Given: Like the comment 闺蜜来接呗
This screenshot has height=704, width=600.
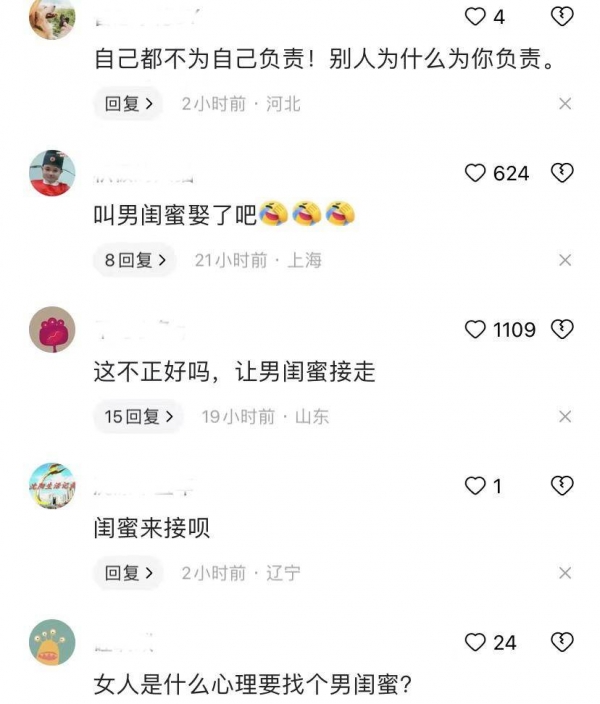Looking at the screenshot, I should (476, 486).
